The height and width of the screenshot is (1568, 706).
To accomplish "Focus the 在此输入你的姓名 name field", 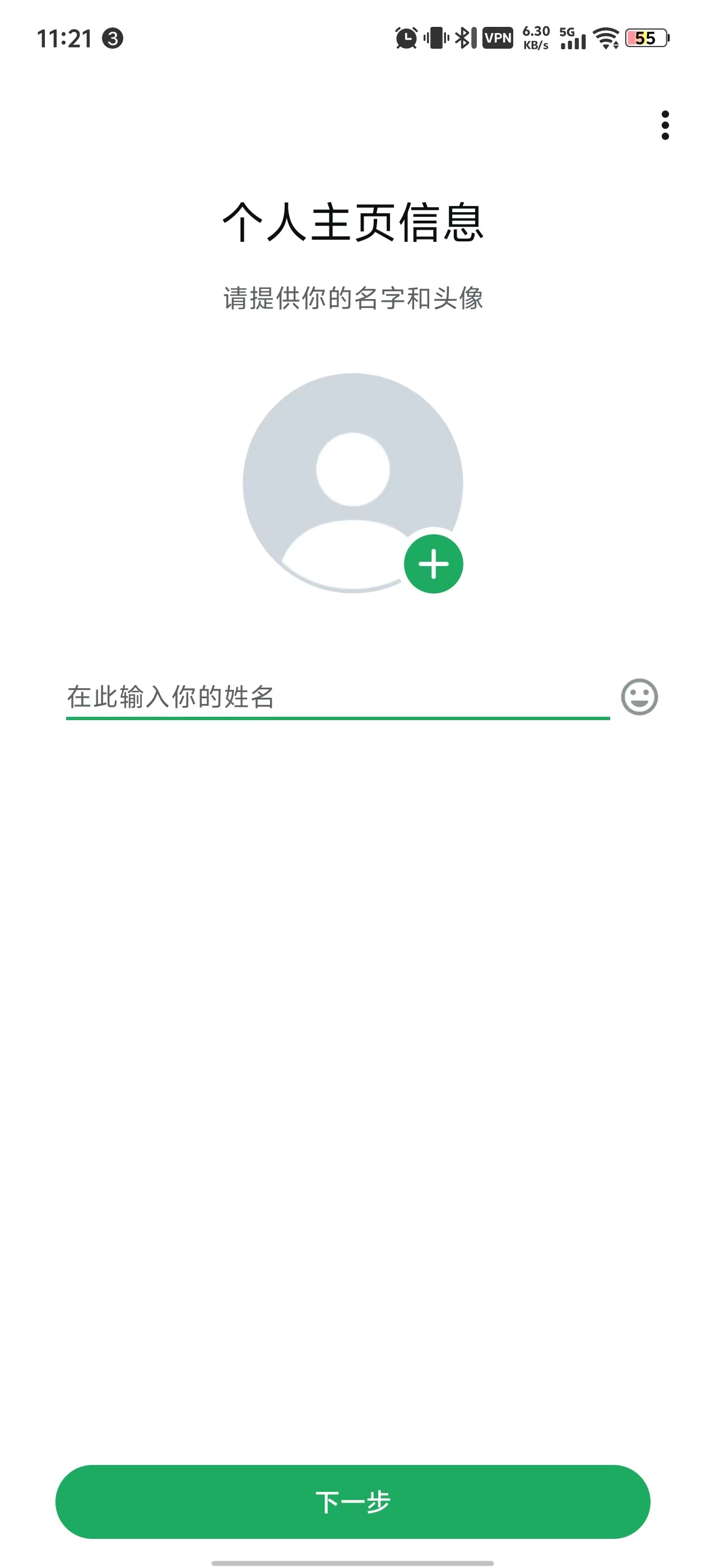I will 337,697.
